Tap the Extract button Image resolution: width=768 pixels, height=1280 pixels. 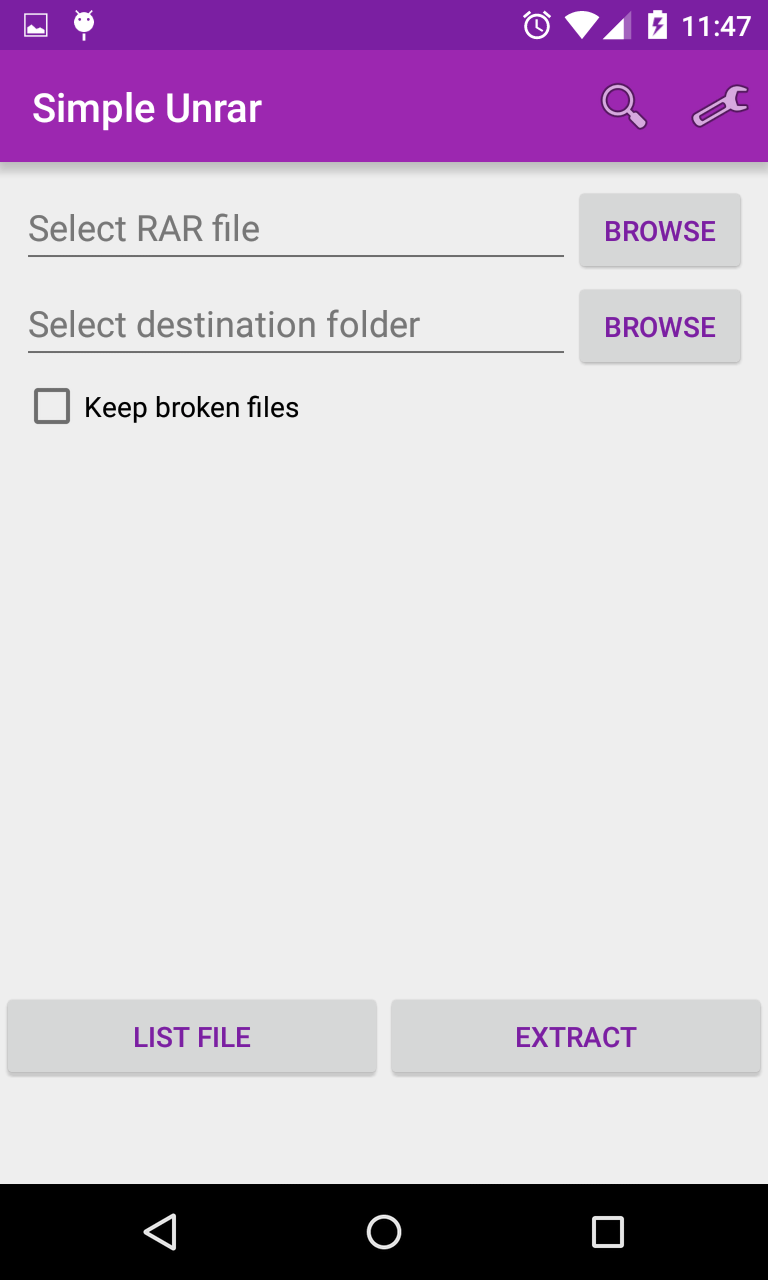[x=576, y=1037]
